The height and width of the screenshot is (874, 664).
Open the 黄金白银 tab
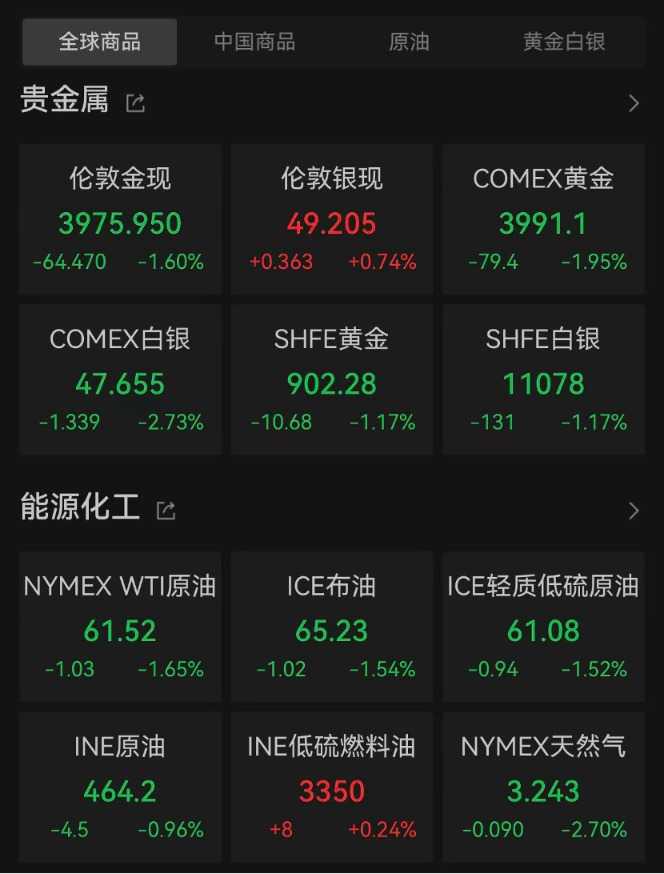point(564,42)
